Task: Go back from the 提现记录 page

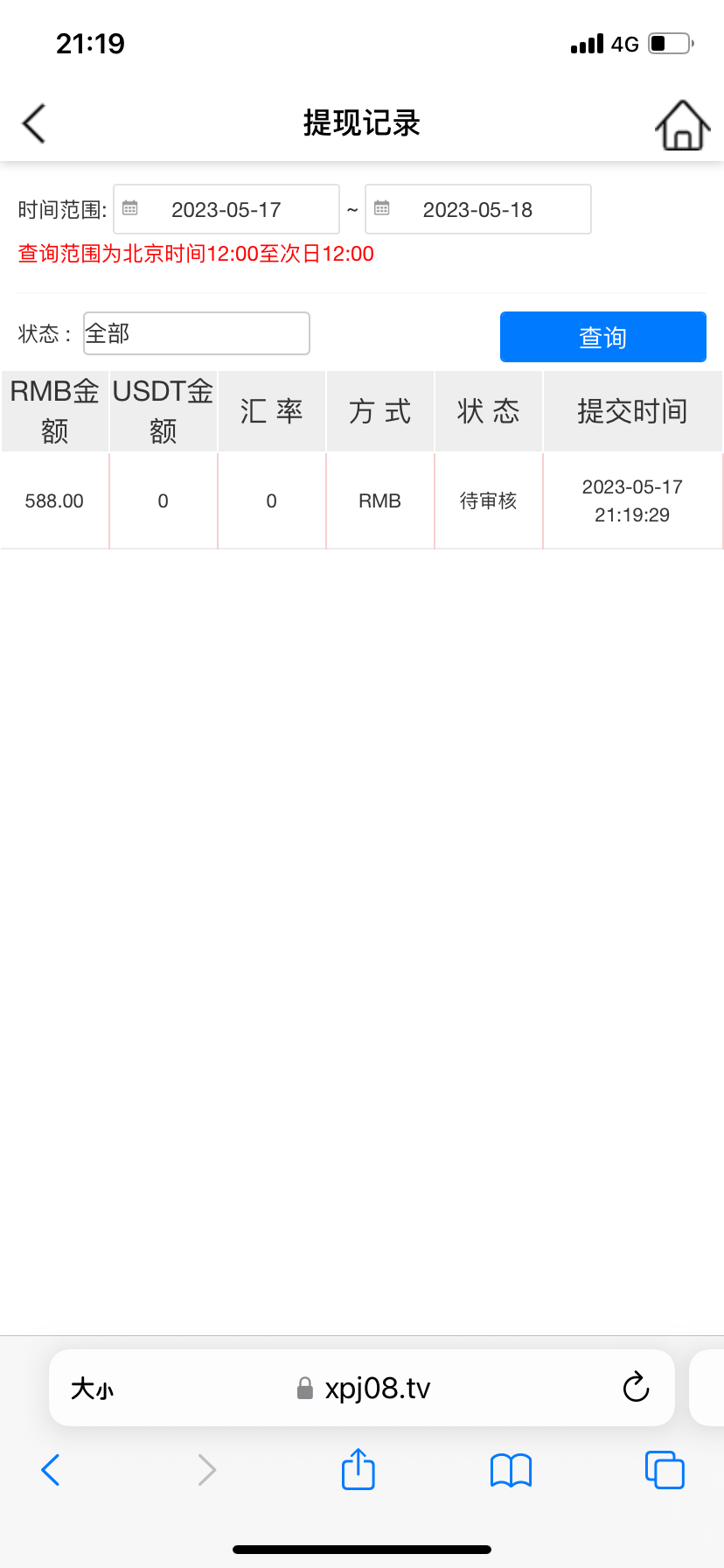Action: (34, 123)
